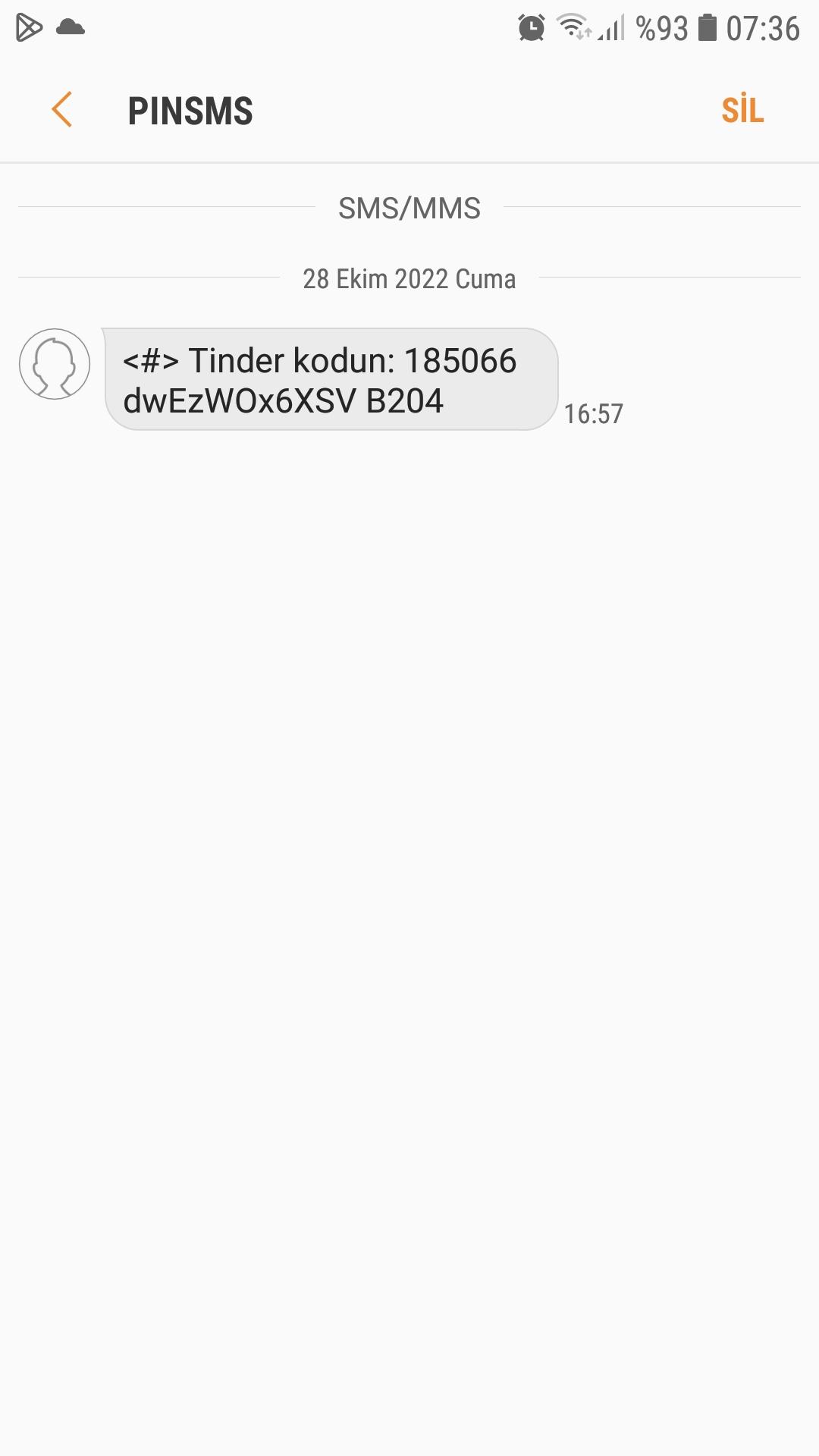This screenshot has width=819, height=1456.
Task: Tap the Tinder code message bubble
Action: pyautogui.click(x=331, y=379)
